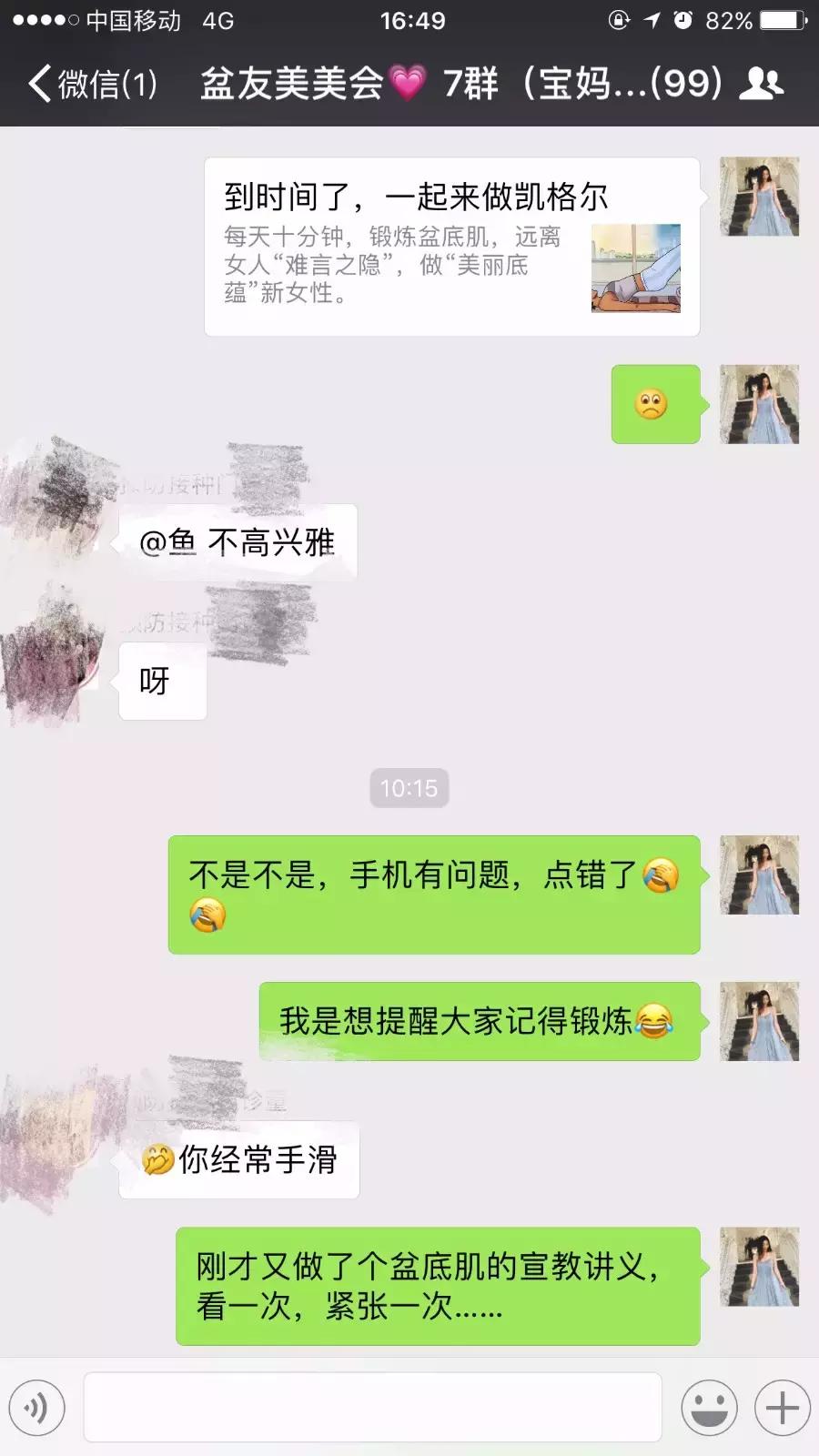Tap the battery indicator

(780, 19)
